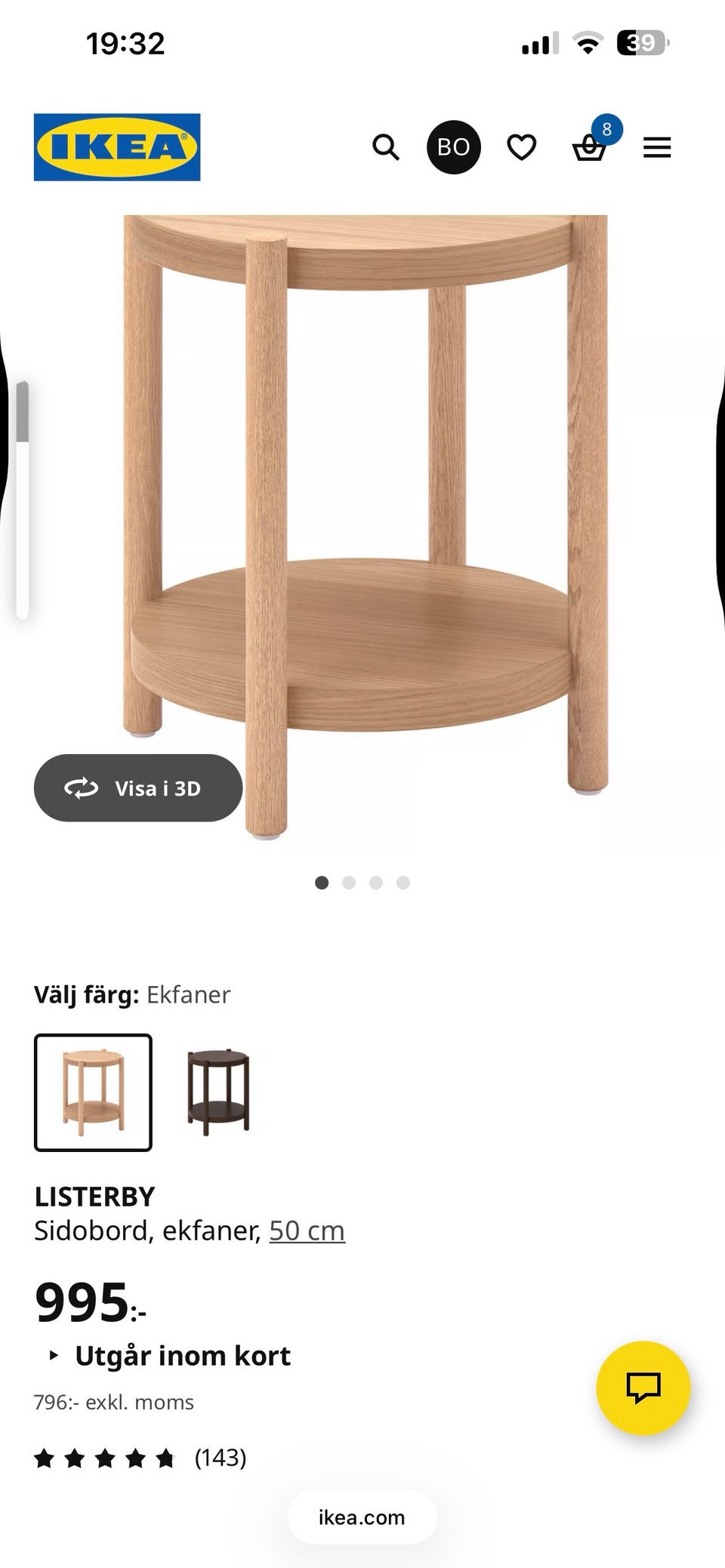Open the search icon
This screenshot has width=725, height=1568.
[387, 146]
